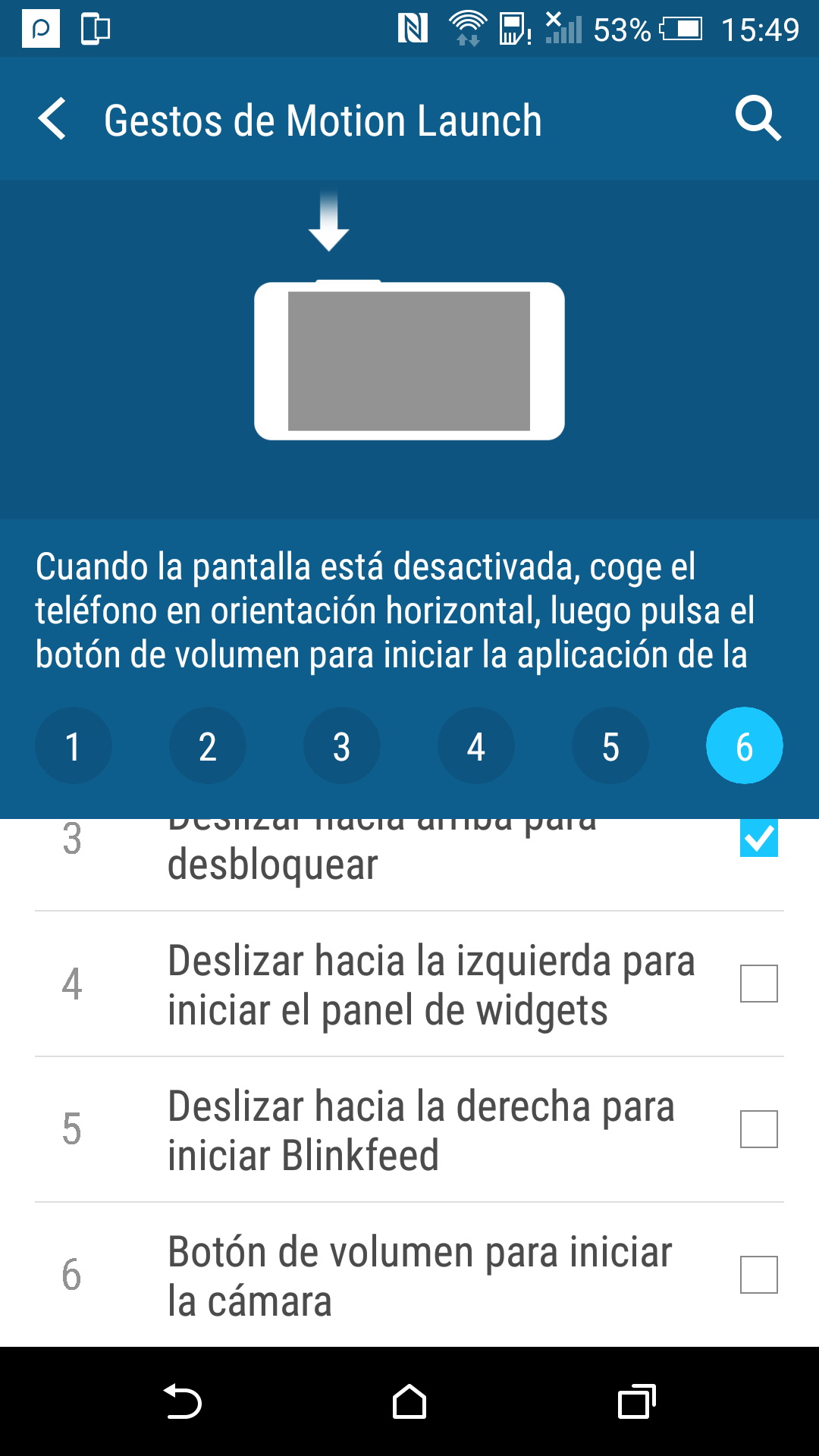Enable swipe right to launch Blinkfeed

(x=758, y=1129)
